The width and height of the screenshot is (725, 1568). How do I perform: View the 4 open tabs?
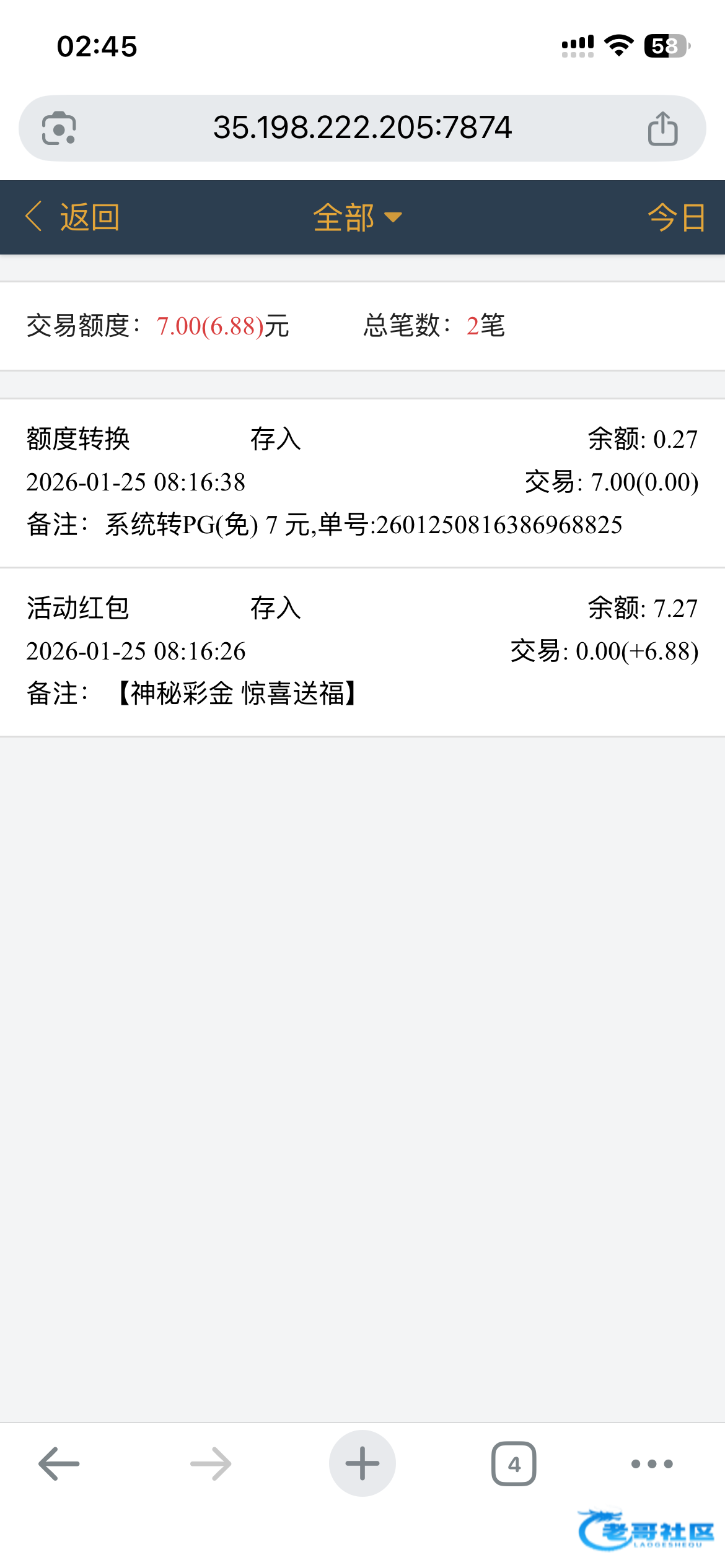(514, 1464)
